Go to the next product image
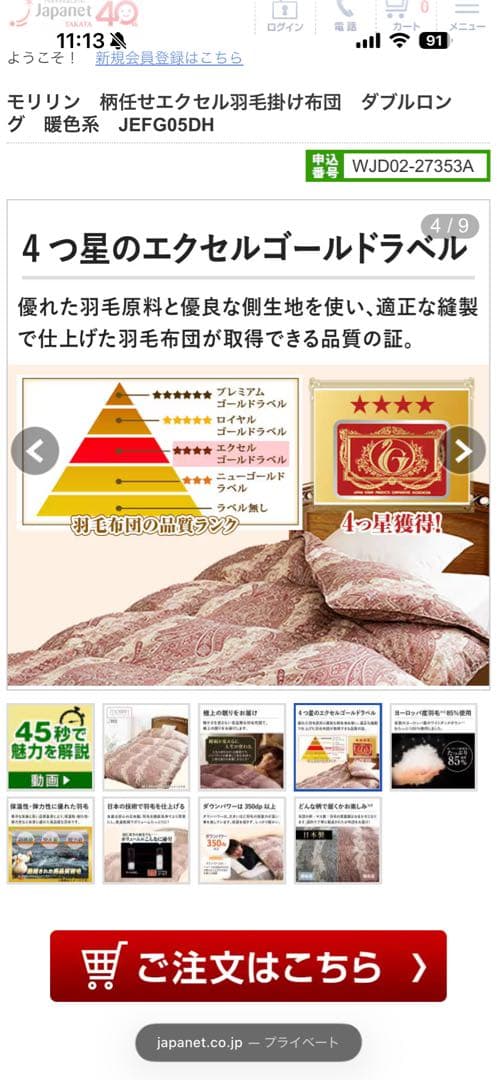497x1080 pixels. click(463, 450)
